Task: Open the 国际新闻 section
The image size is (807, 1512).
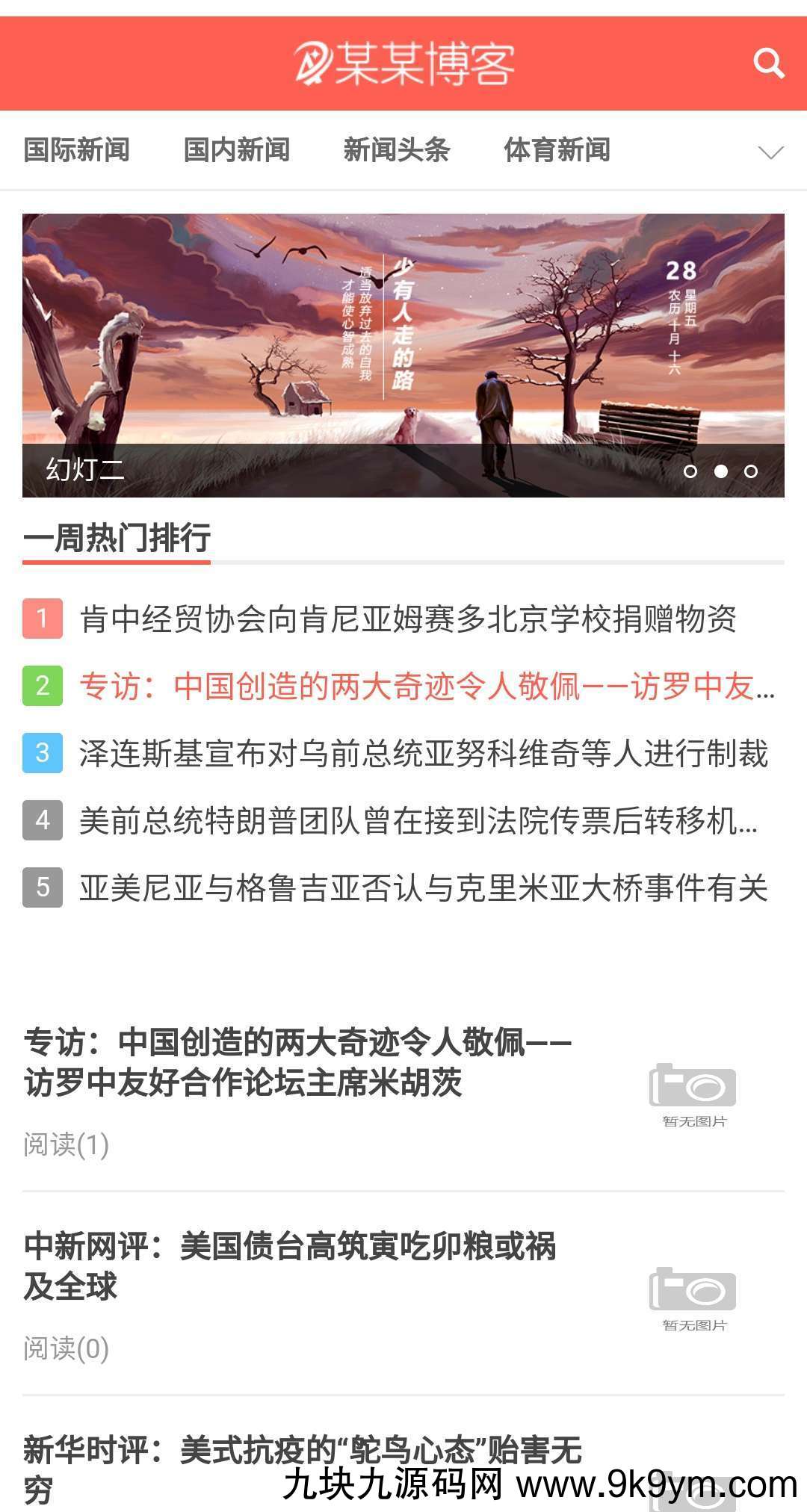Action: [76, 150]
